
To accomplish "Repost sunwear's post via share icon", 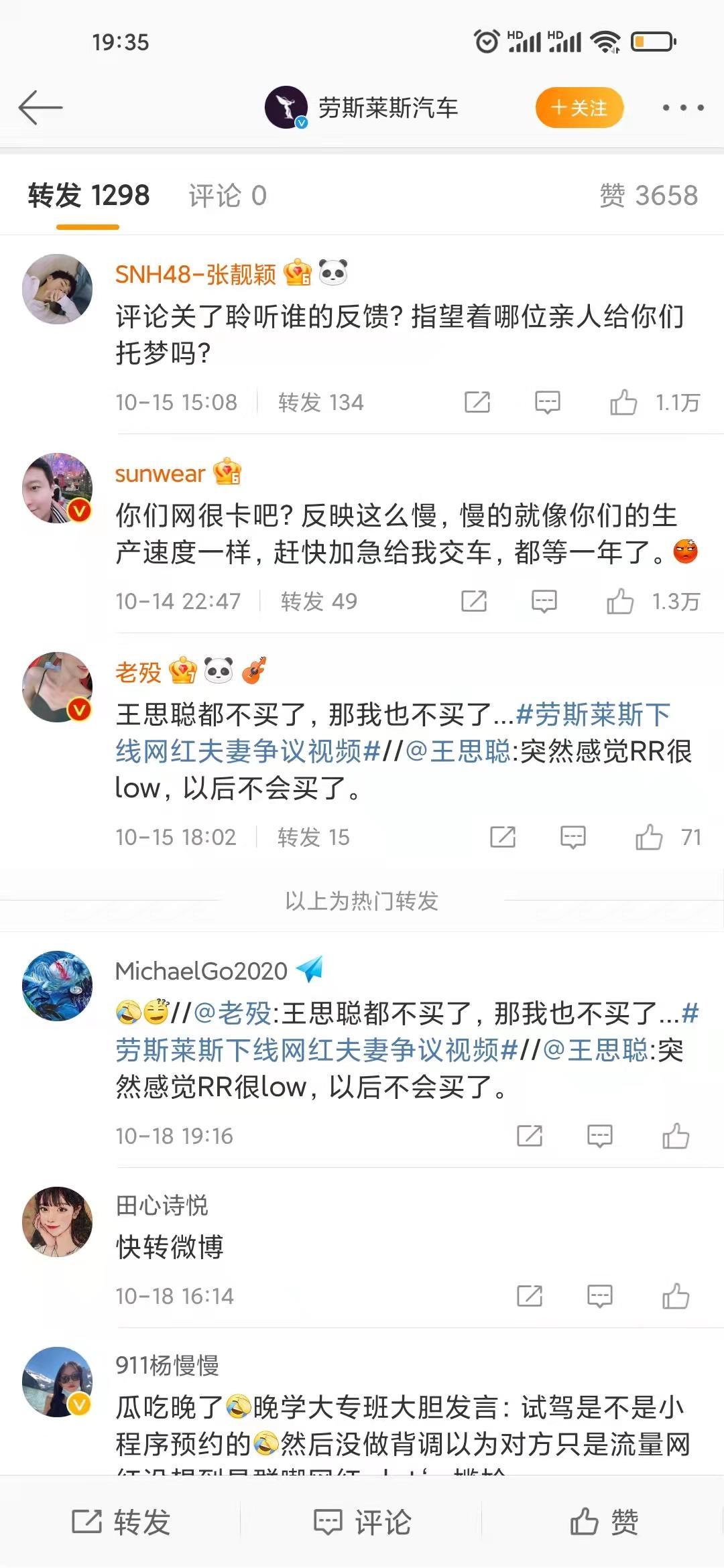I will (x=474, y=601).
